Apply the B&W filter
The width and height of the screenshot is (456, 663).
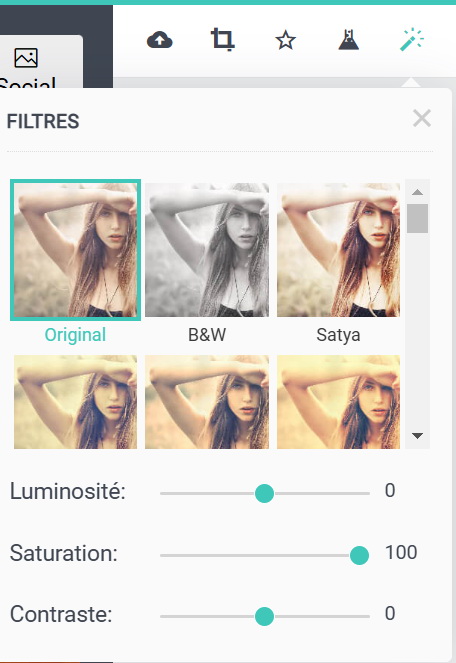coord(207,250)
